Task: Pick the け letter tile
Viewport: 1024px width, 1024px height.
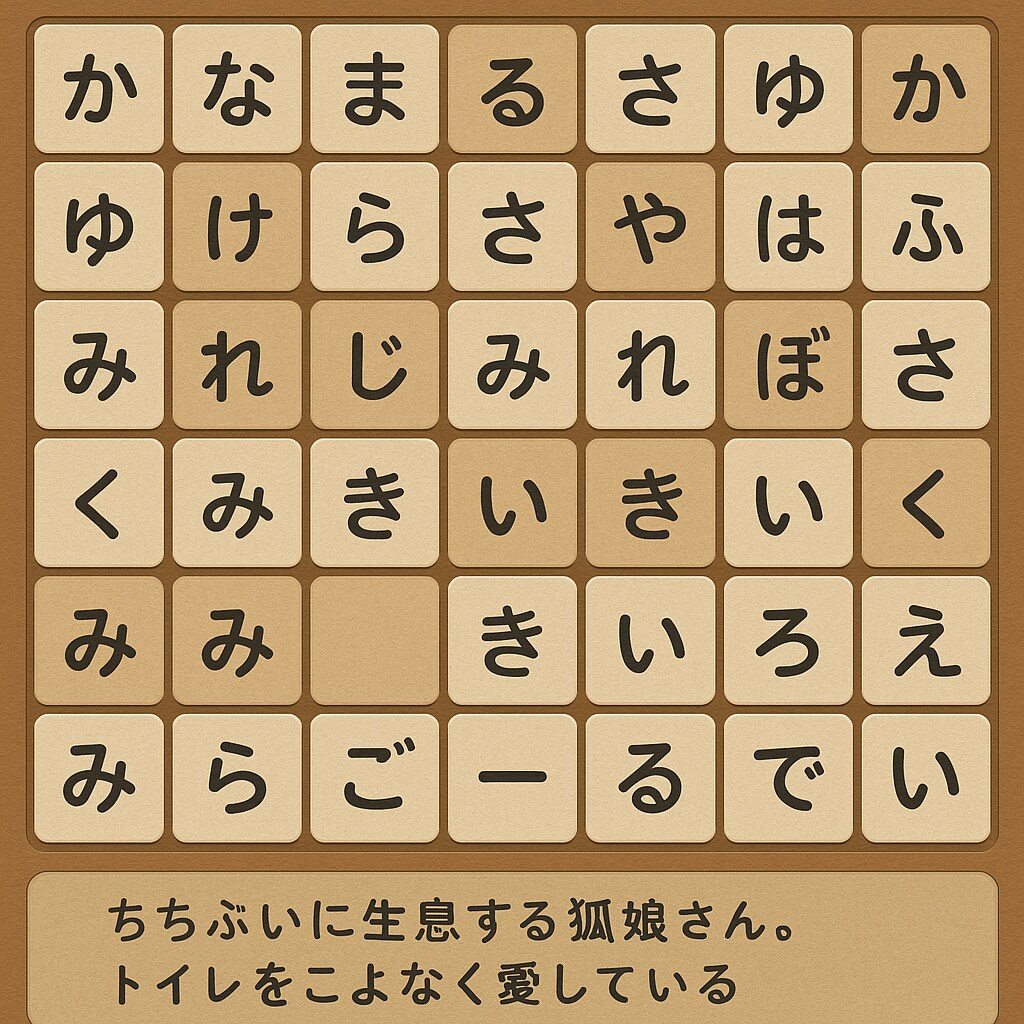Action: 237,227
